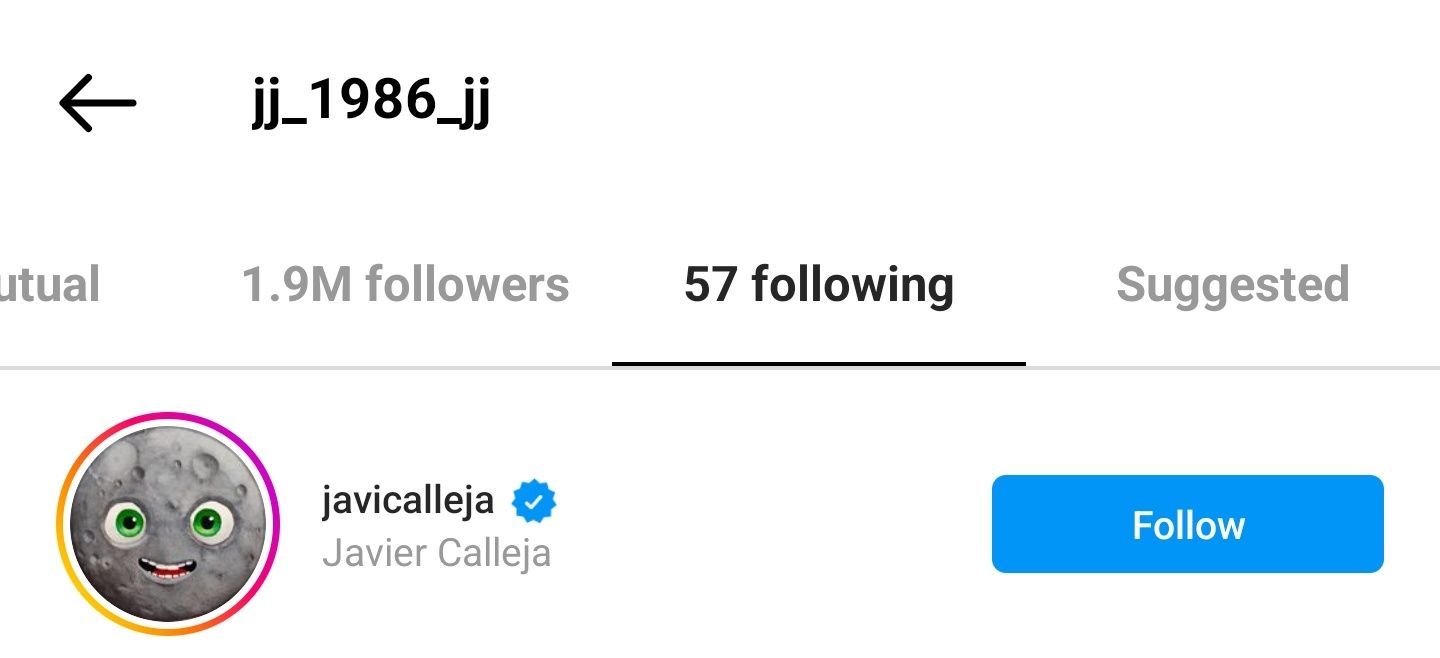The width and height of the screenshot is (1440, 658).
Task: Go back using the arrow icon
Action: click(97, 102)
